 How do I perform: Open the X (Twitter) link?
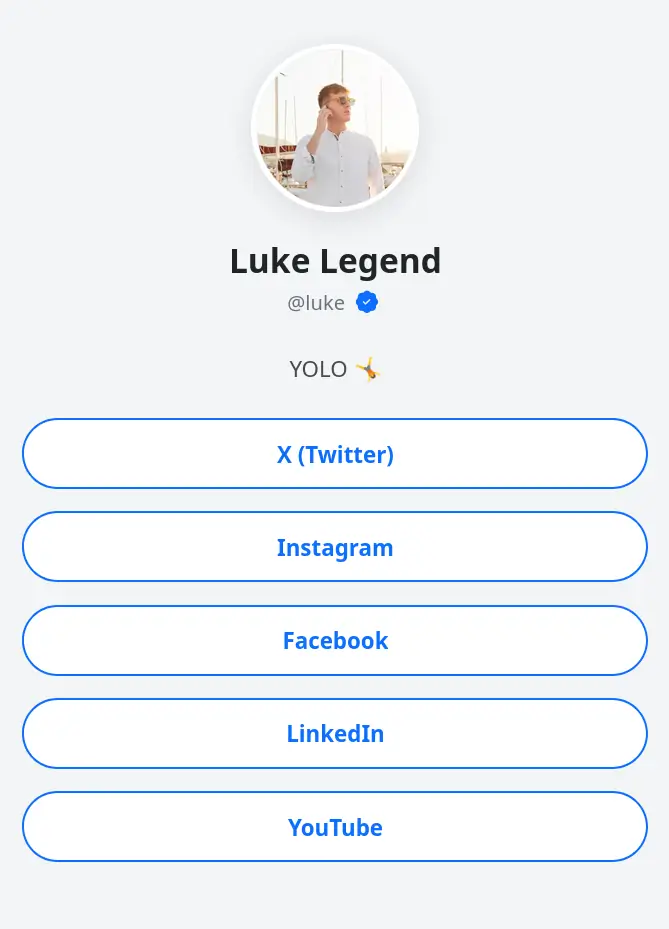coord(335,454)
